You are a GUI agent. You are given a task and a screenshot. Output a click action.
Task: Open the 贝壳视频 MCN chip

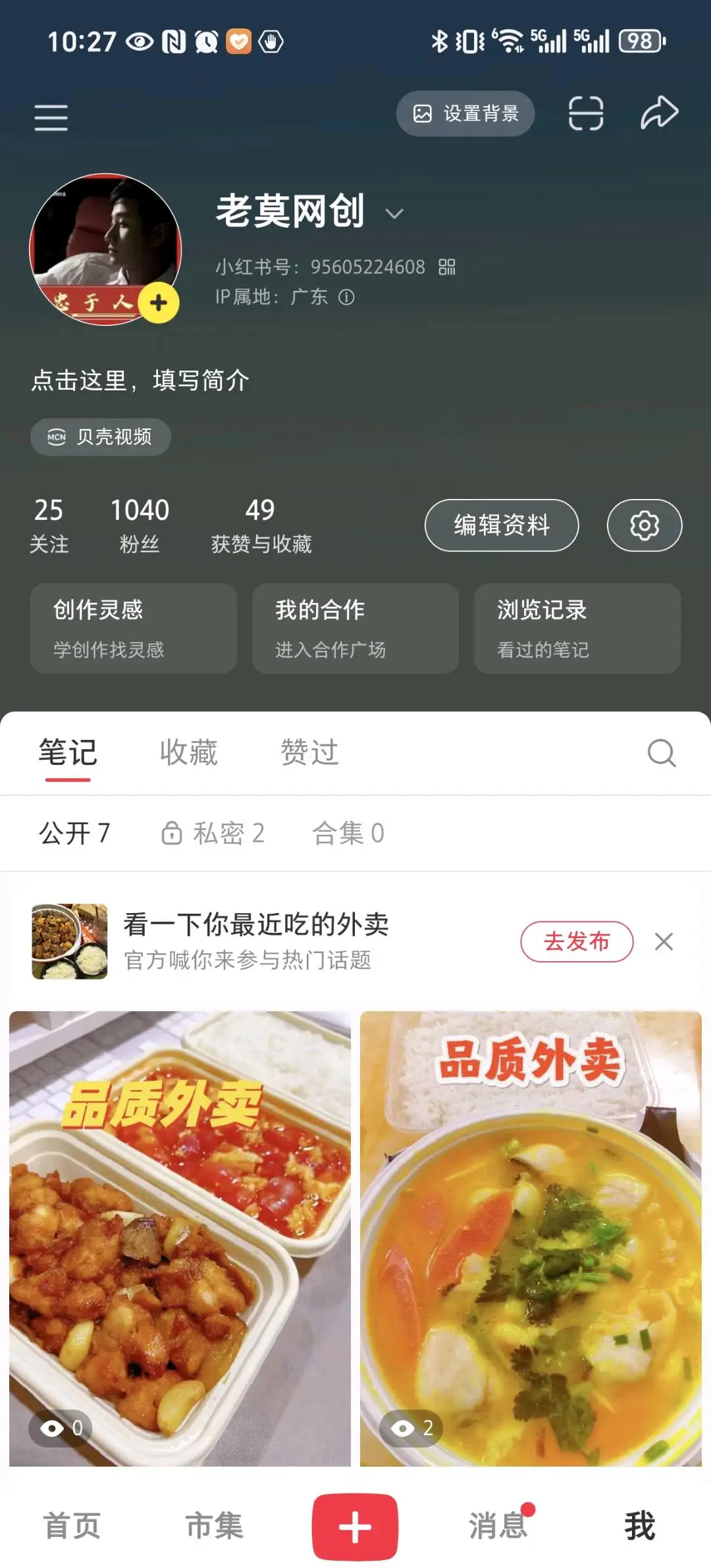coord(101,436)
